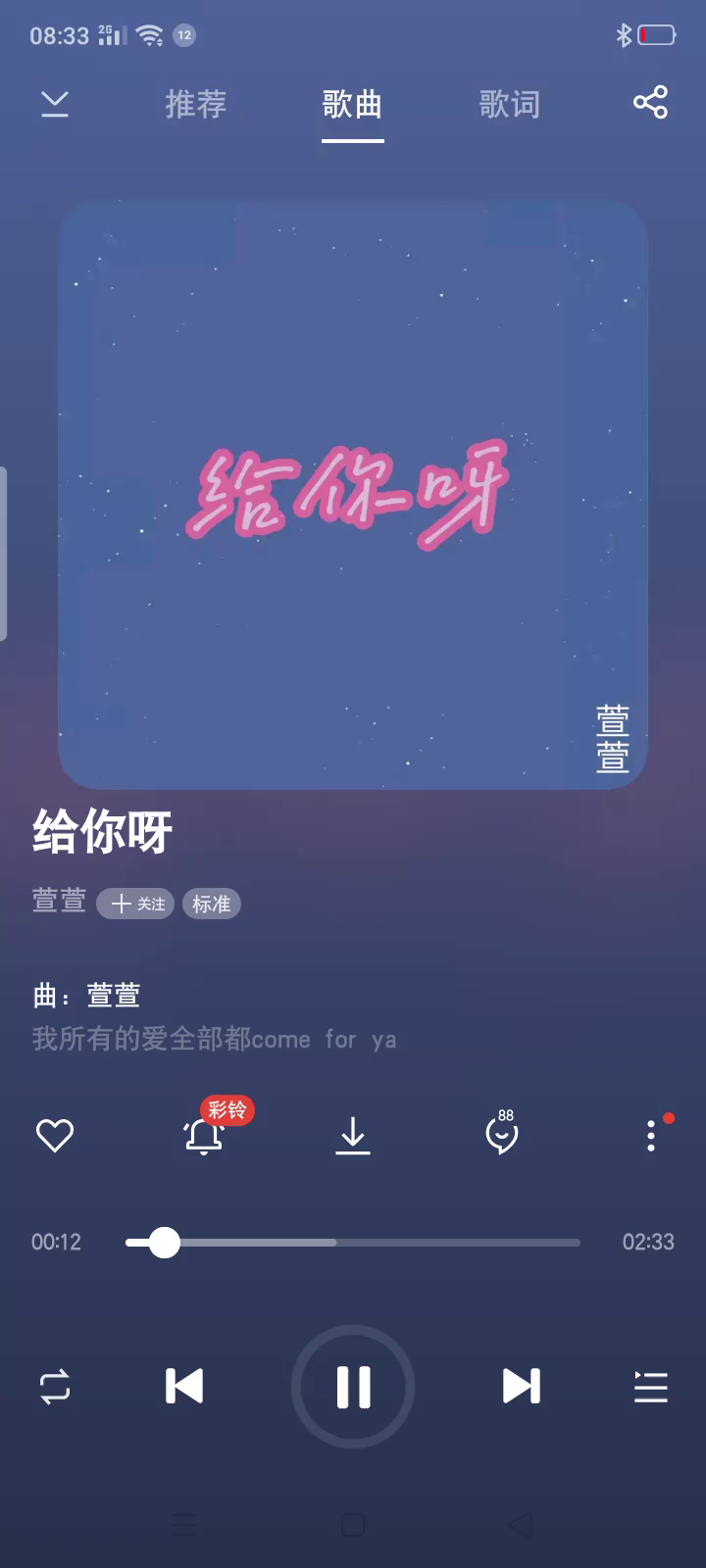The image size is (706, 1568).
Task: Pause the current song
Action: pyautogui.click(x=353, y=1387)
